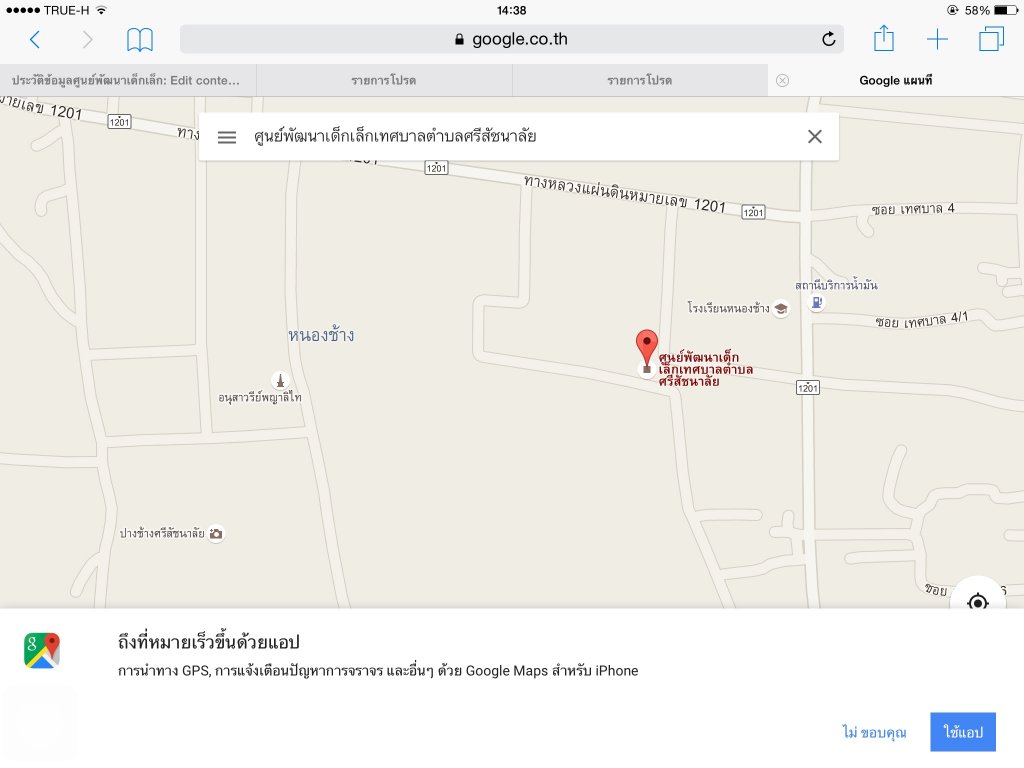Screen dimensions: 1024x768
Task: Dismiss app banner with ไม่ ขอบคุณ
Action: coord(874,732)
